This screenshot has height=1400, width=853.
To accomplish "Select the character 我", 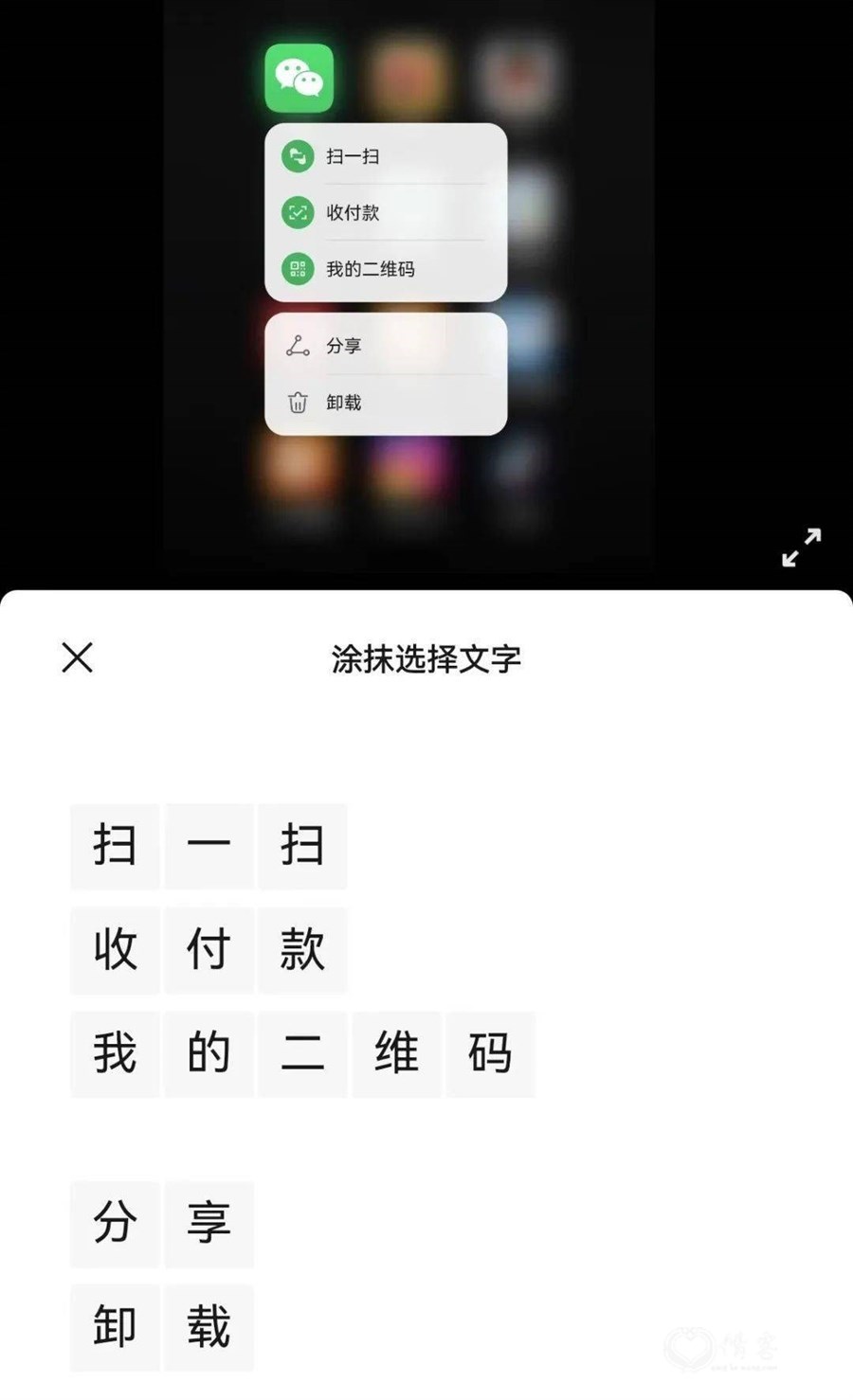I will [115, 1054].
